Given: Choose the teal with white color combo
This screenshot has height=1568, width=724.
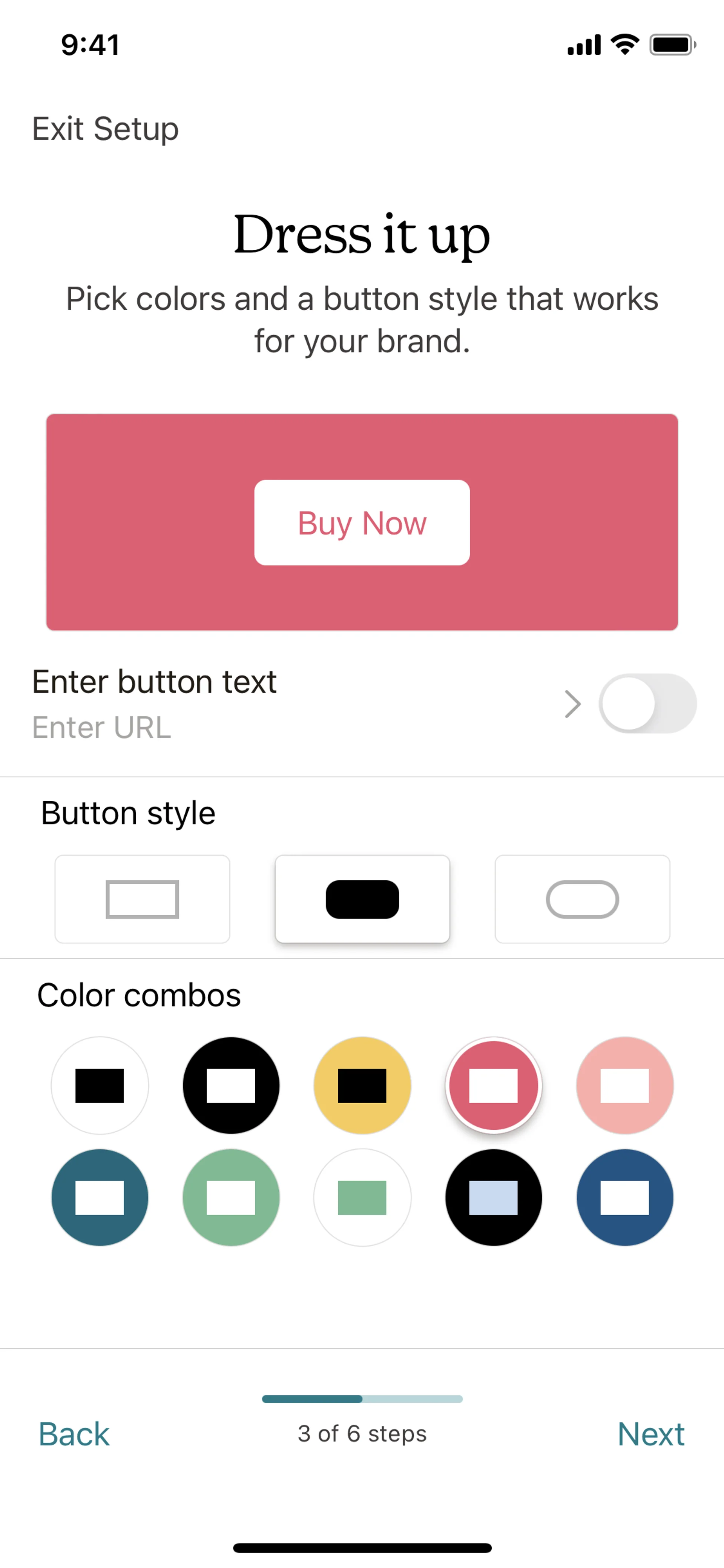Looking at the screenshot, I should (100, 1197).
